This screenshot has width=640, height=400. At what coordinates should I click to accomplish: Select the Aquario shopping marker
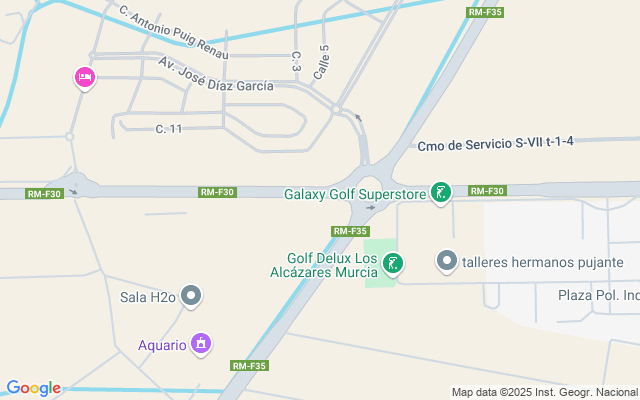[x=201, y=345]
